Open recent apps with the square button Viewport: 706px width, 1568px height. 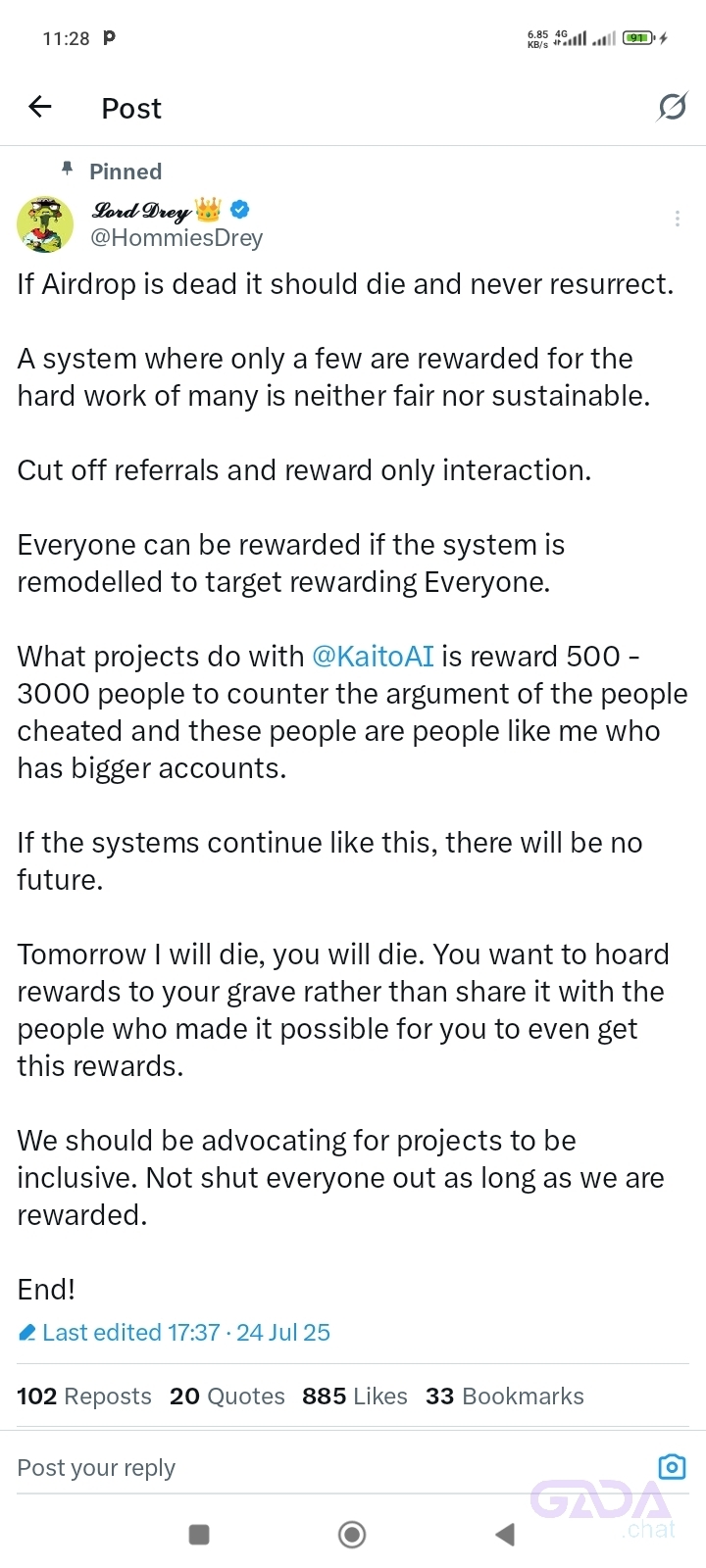pyautogui.click(x=199, y=1535)
